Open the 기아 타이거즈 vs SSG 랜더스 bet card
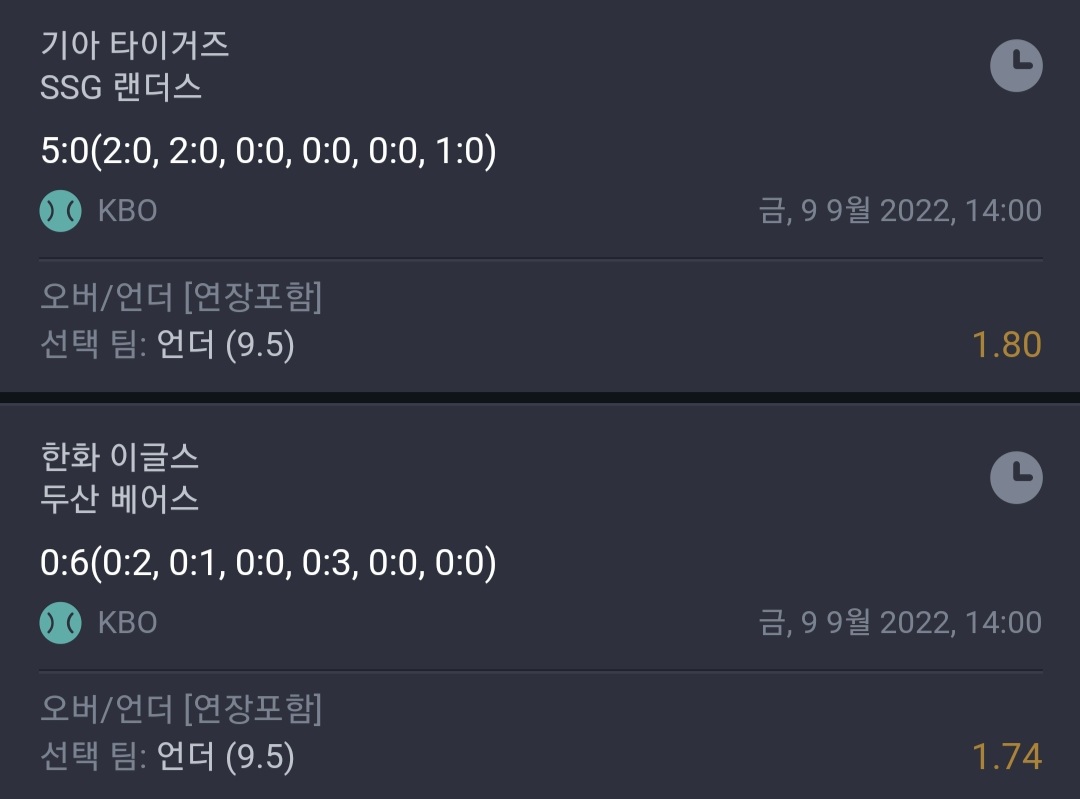The image size is (1080, 799). (x=540, y=196)
